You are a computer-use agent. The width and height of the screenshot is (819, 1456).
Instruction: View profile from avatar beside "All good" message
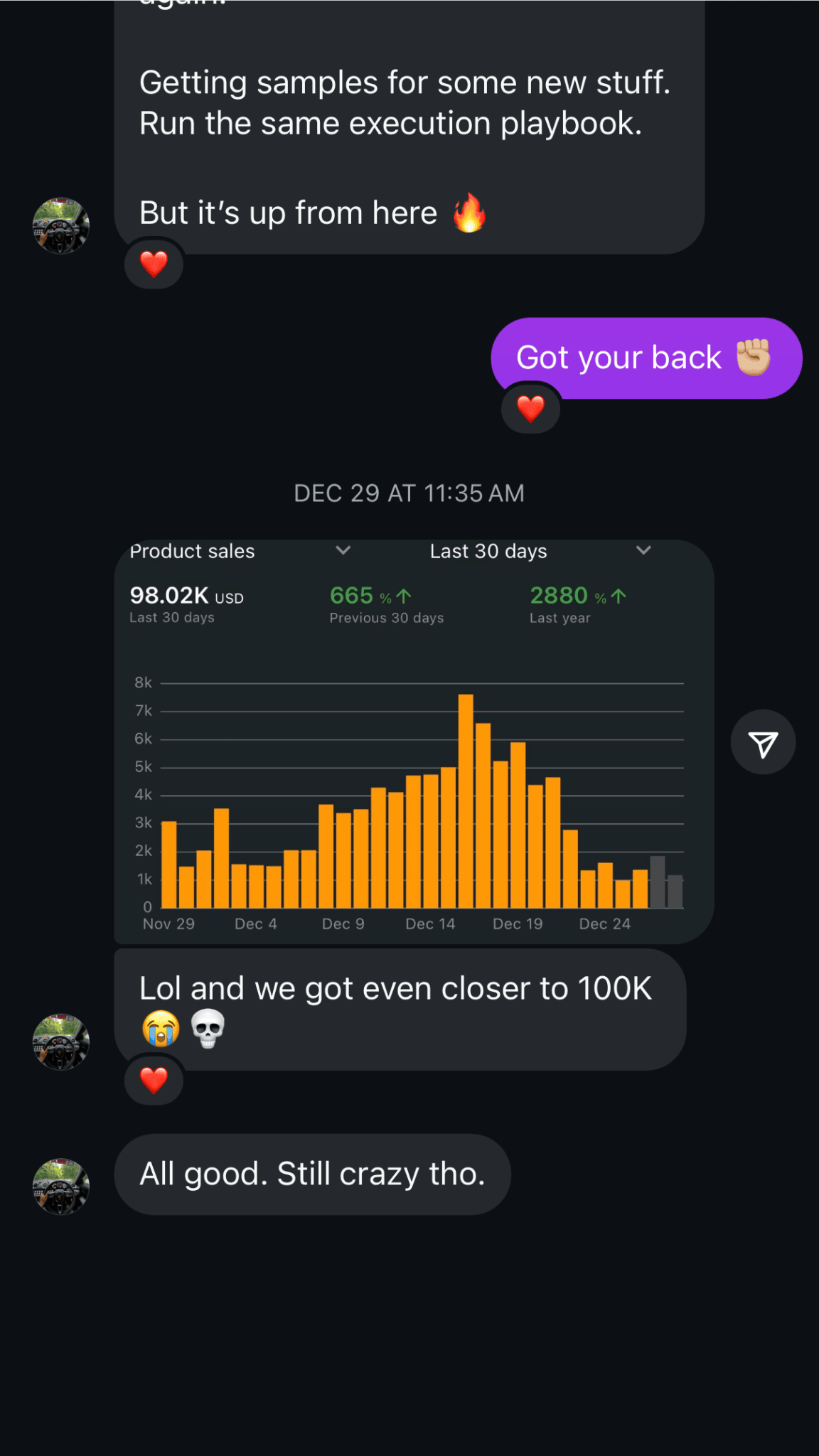click(61, 1187)
